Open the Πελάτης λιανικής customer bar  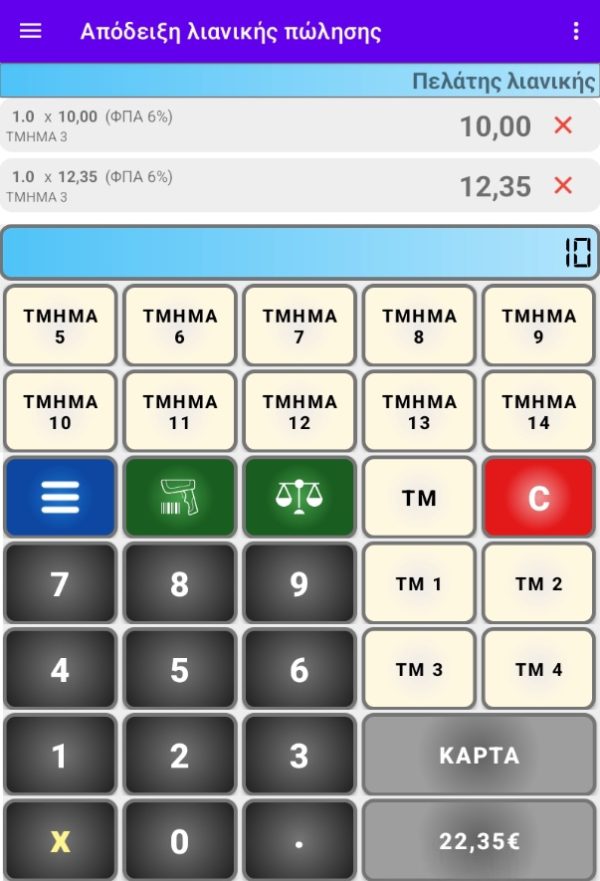tap(300, 81)
